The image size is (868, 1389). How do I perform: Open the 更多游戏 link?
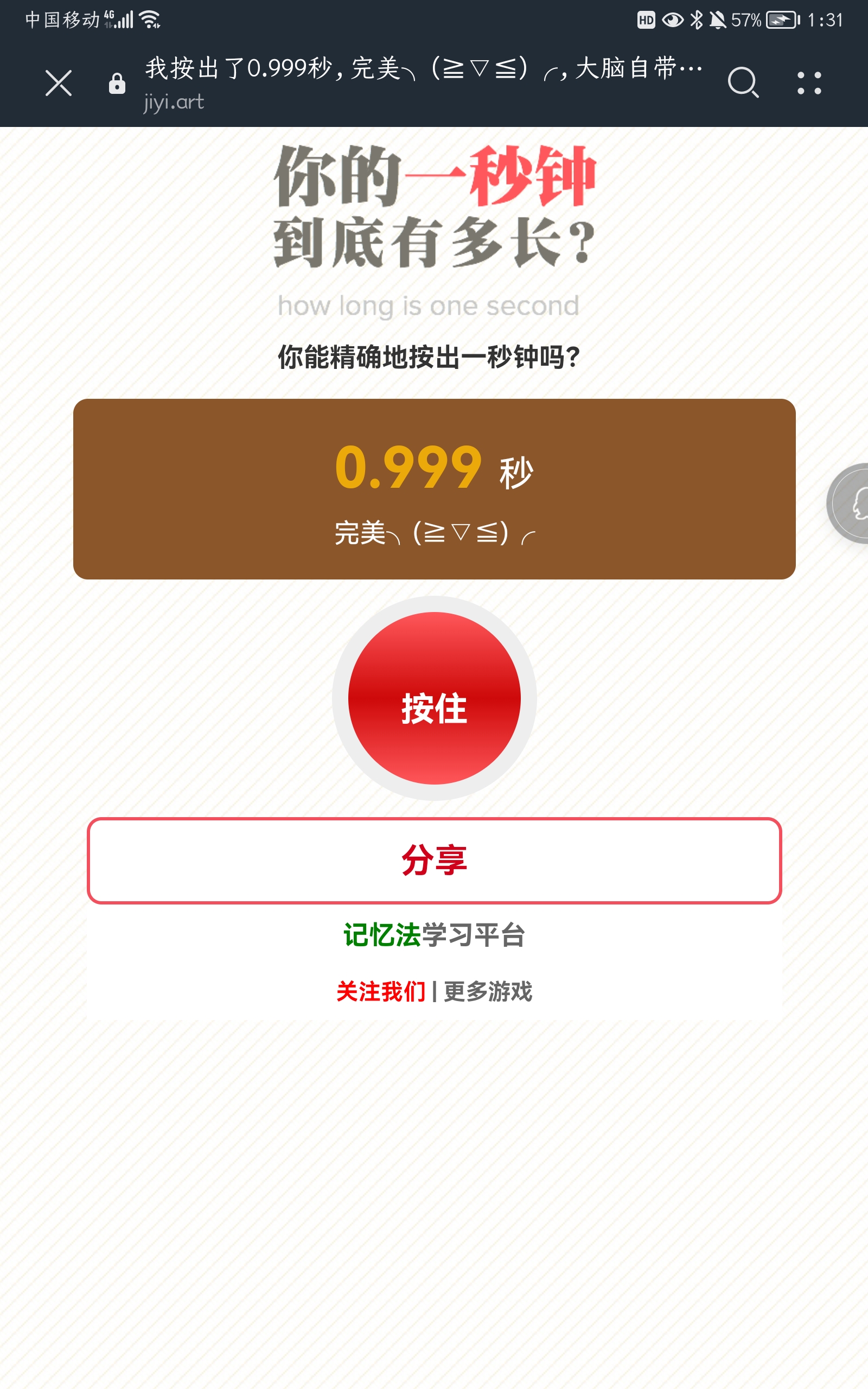[x=488, y=991]
